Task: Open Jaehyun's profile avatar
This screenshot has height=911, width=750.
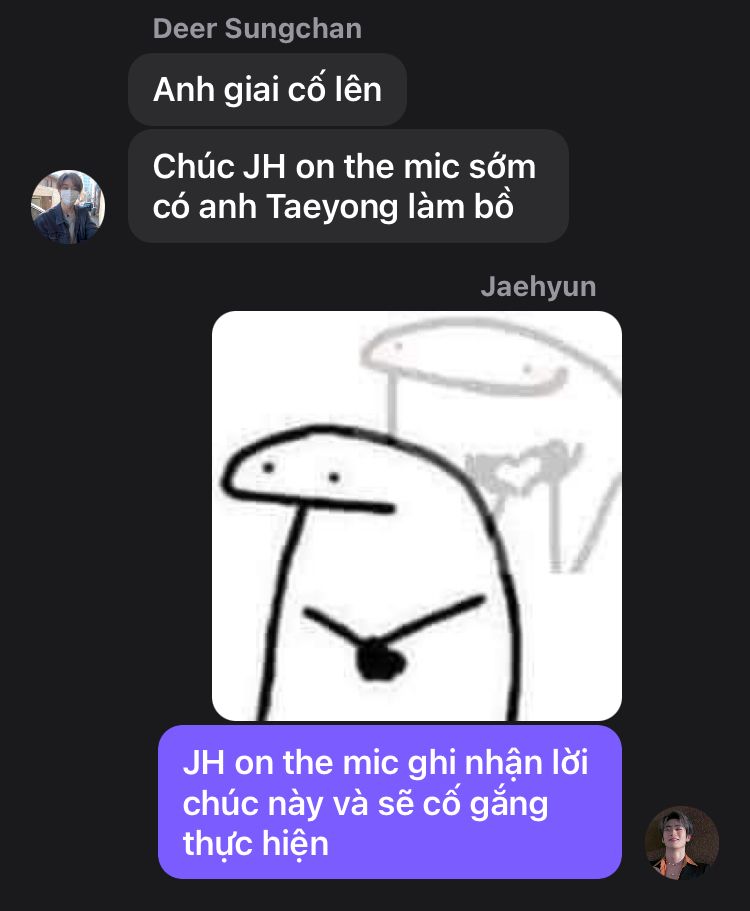Action: point(682,843)
